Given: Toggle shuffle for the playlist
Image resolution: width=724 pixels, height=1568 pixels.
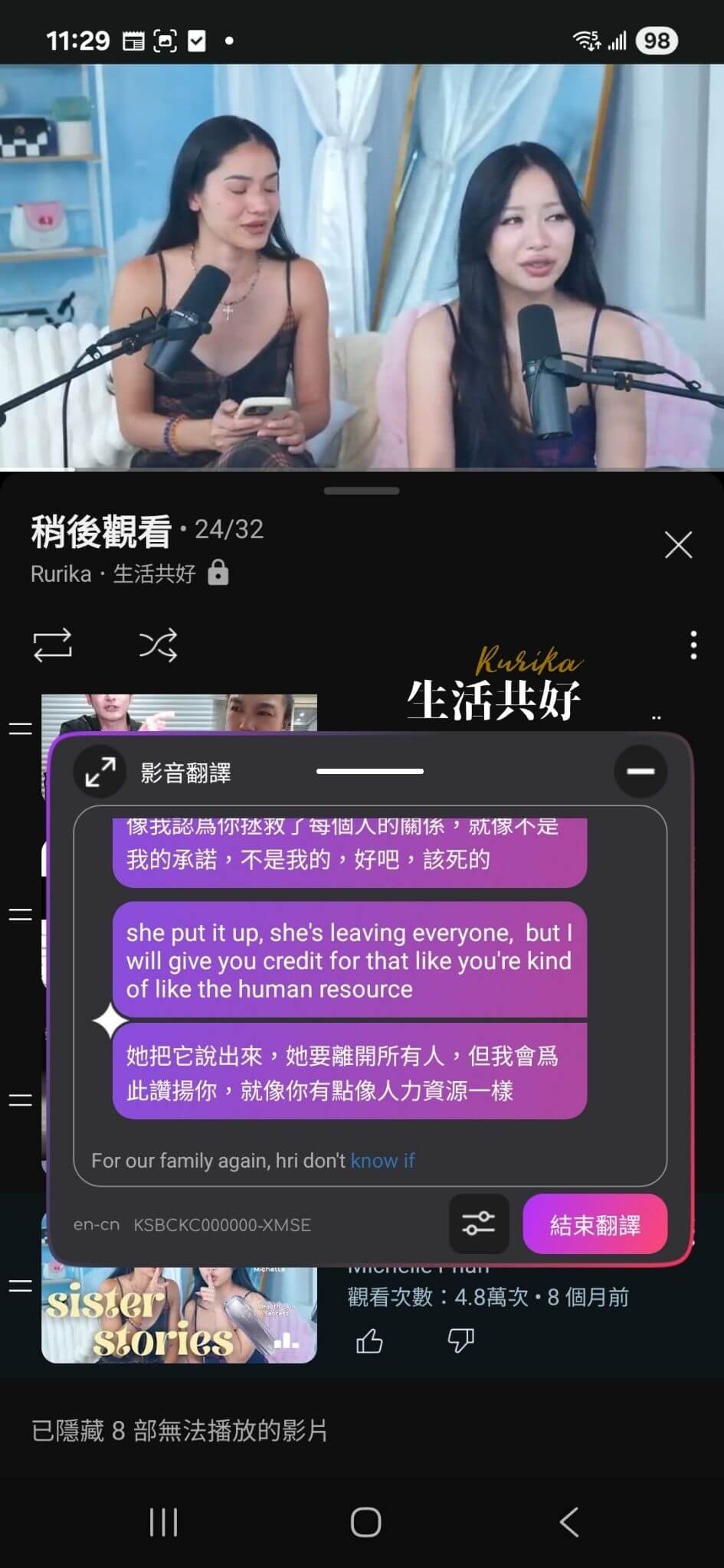Looking at the screenshot, I should (x=158, y=645).
